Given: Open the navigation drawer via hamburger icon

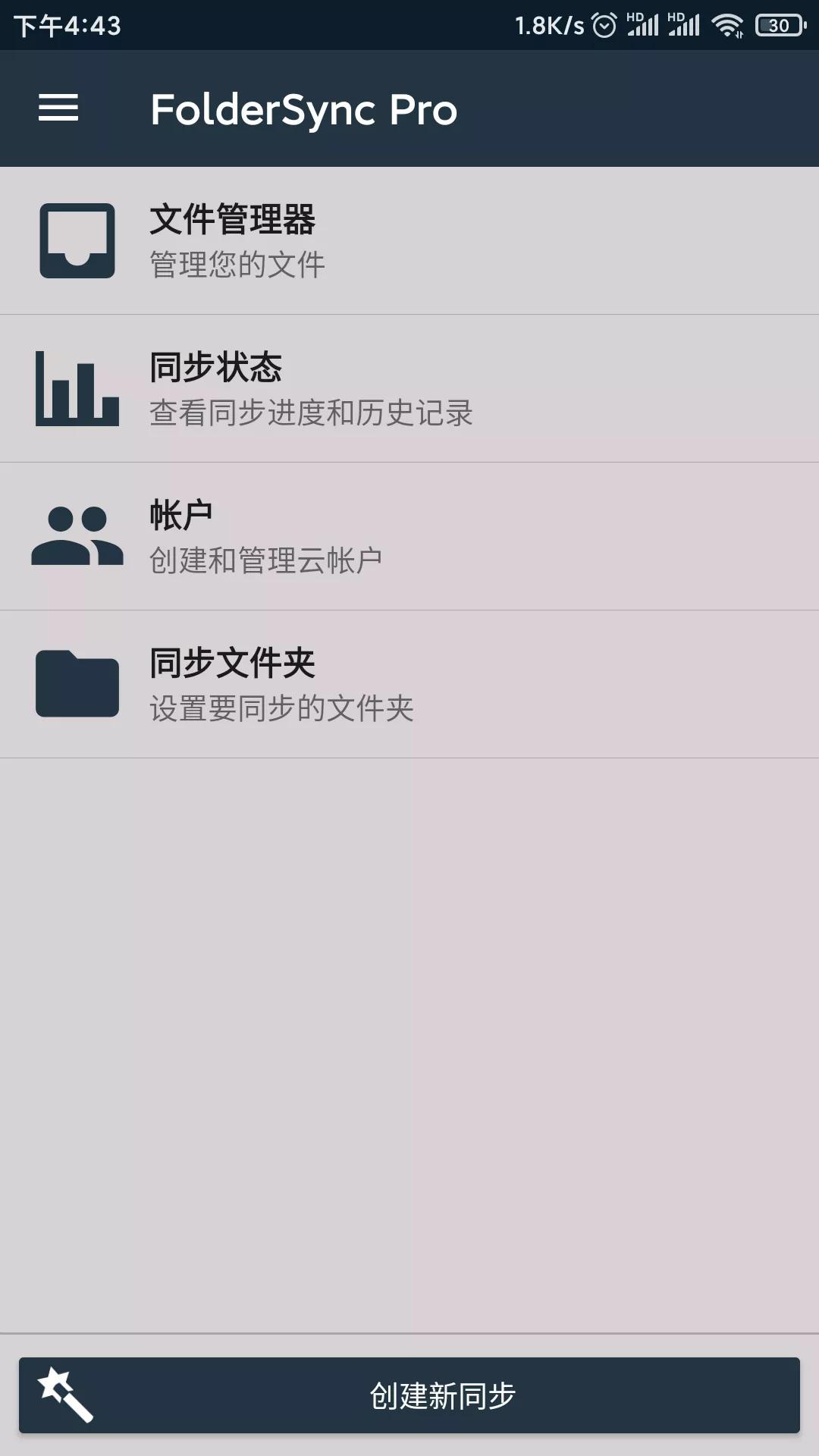Looking at the screenshot, I should 58,108.
